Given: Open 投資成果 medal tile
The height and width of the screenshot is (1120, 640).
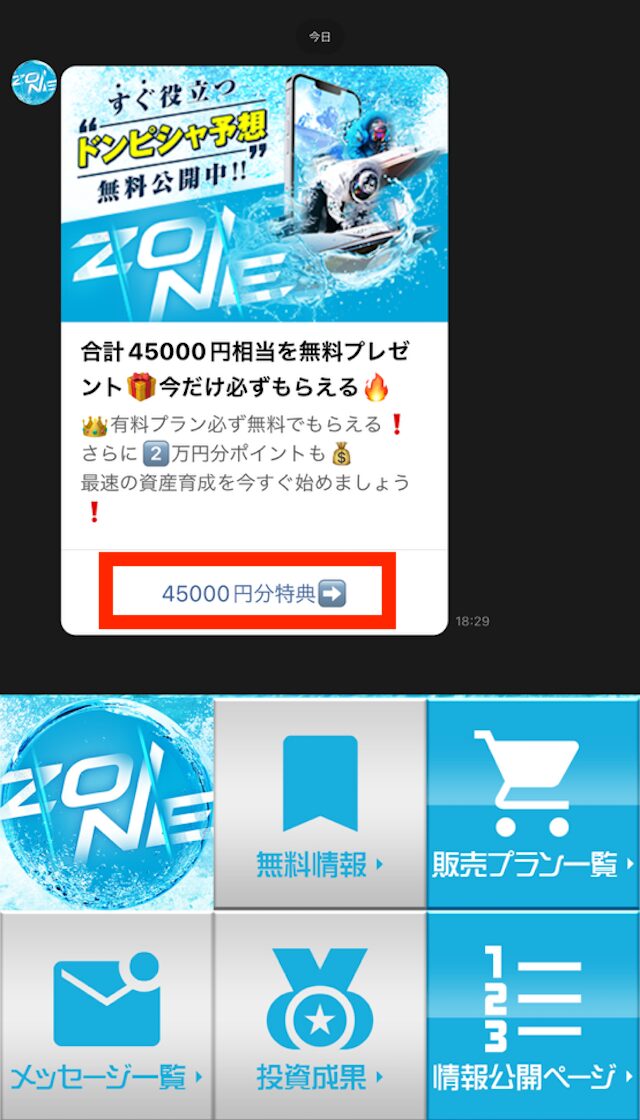Looking at the screenshot, I should (320, 1015).
